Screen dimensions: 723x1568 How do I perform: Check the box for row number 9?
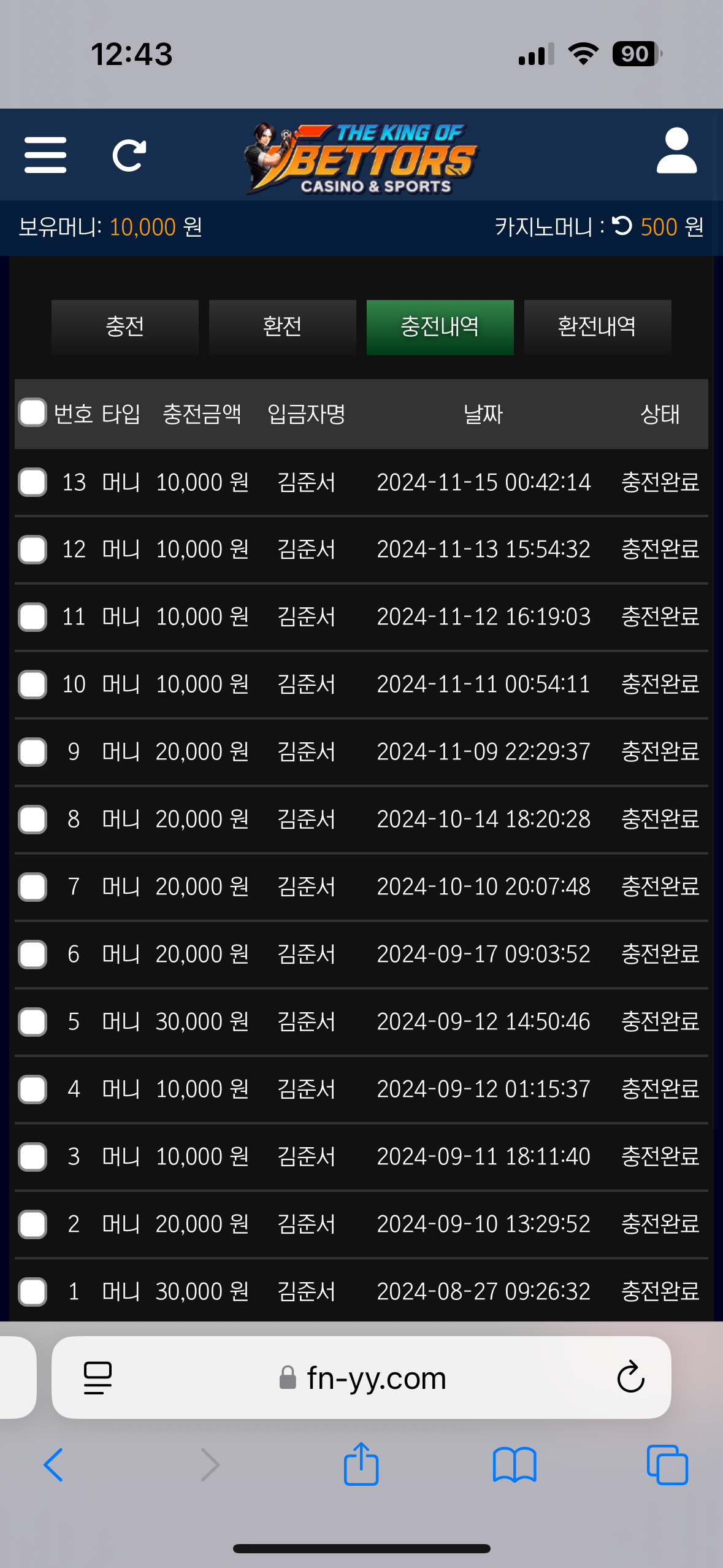tap(33, 752)
